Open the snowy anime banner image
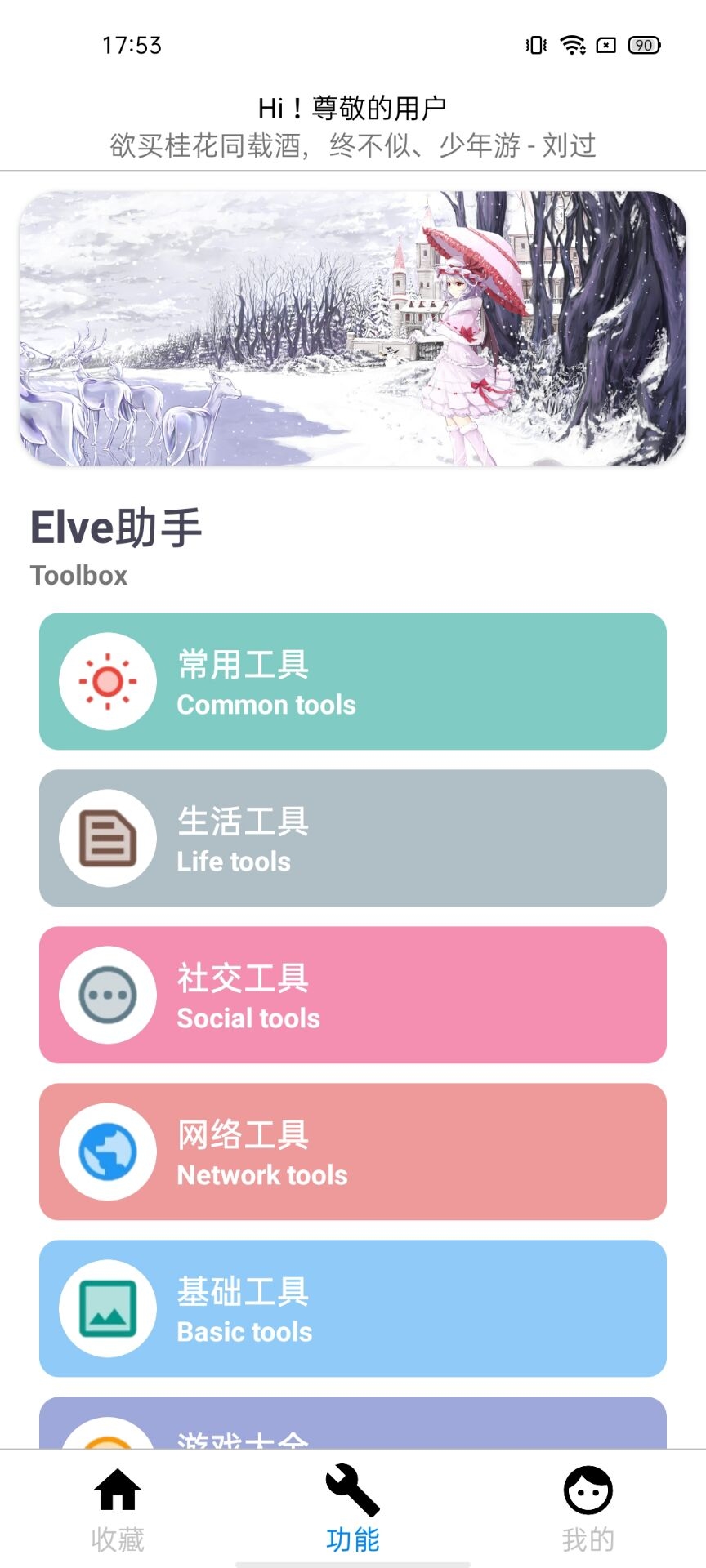Screen dimensions: 706x1568 (353, 328)
